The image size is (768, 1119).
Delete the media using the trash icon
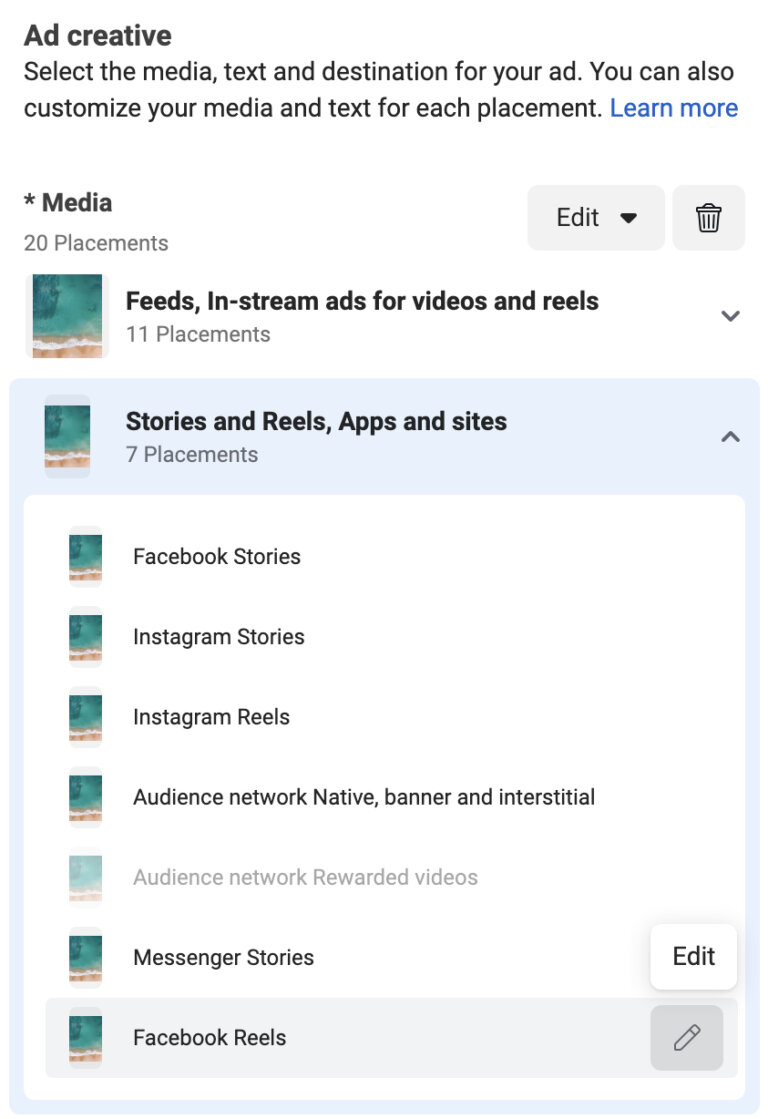[708, 217]
